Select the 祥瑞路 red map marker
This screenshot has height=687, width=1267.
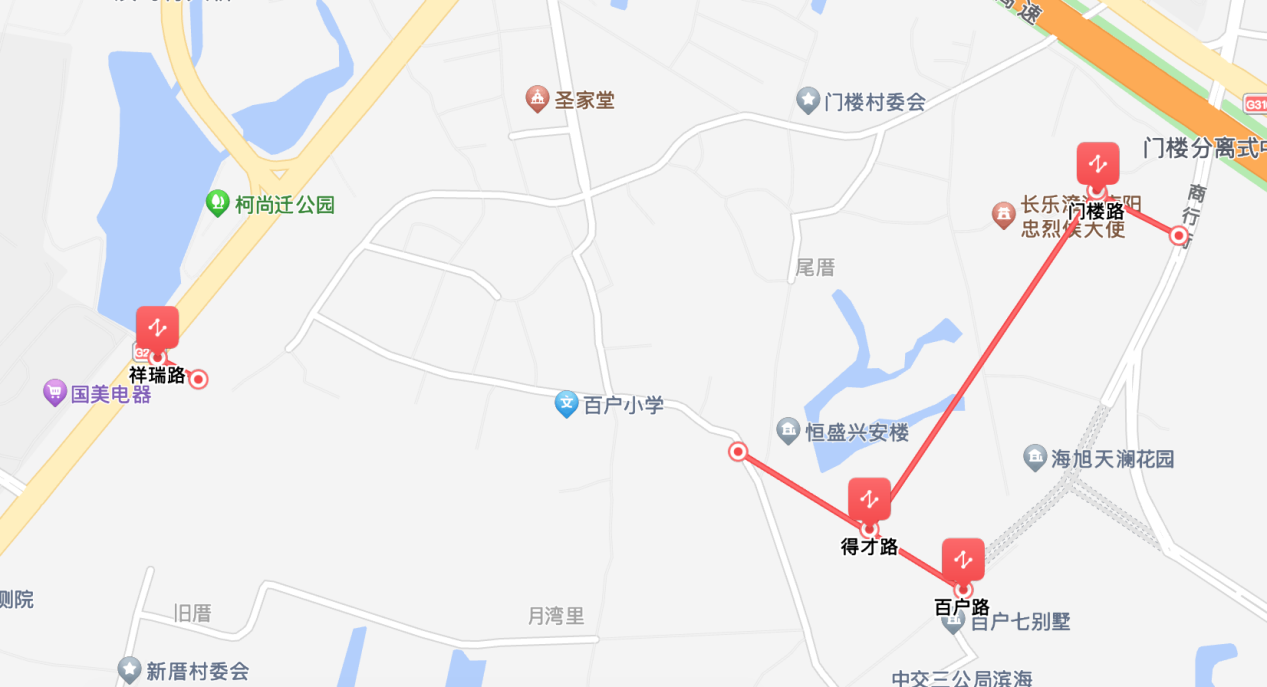(157, 327)
